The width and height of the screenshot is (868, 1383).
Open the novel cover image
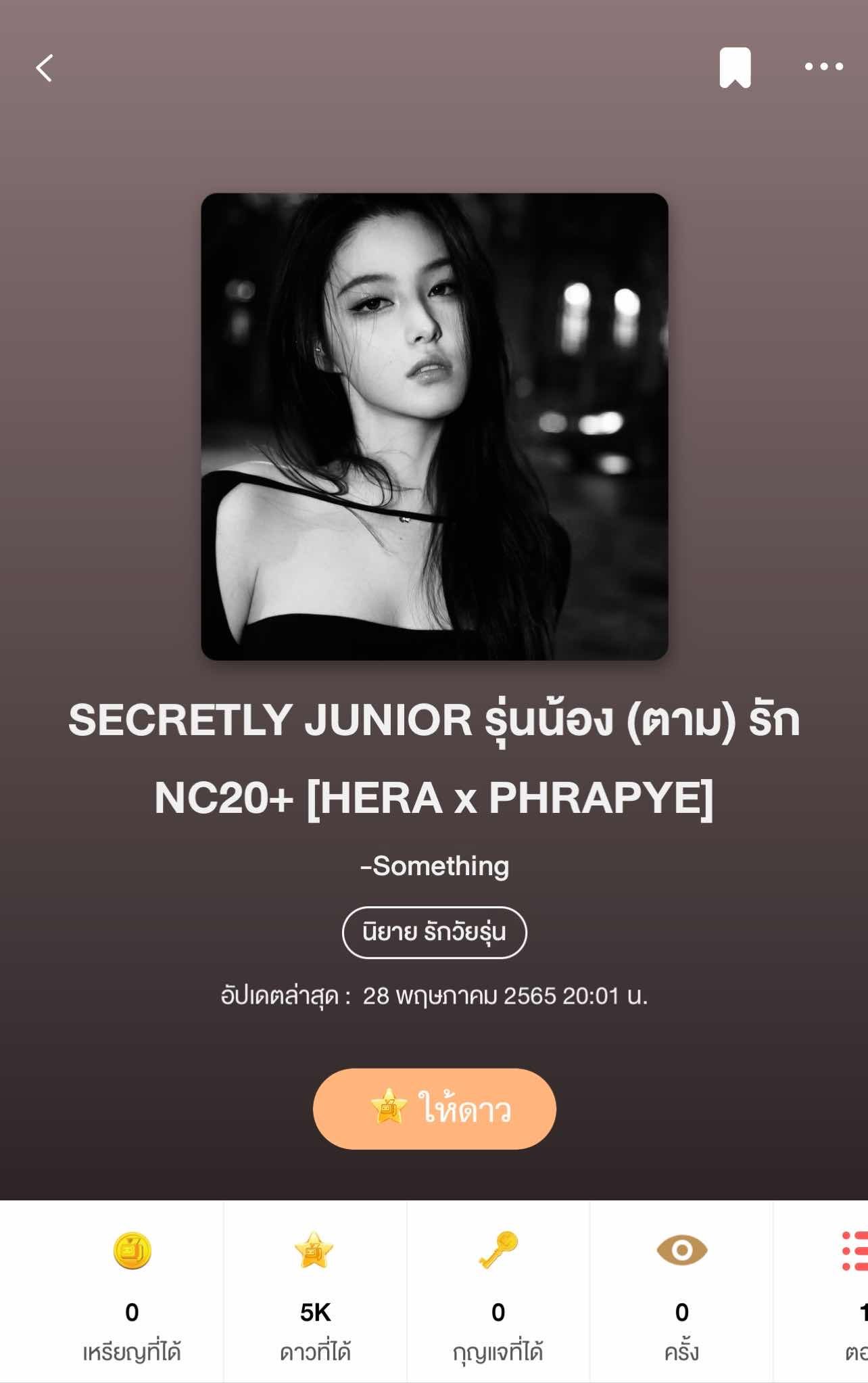(x=434, y=427)
